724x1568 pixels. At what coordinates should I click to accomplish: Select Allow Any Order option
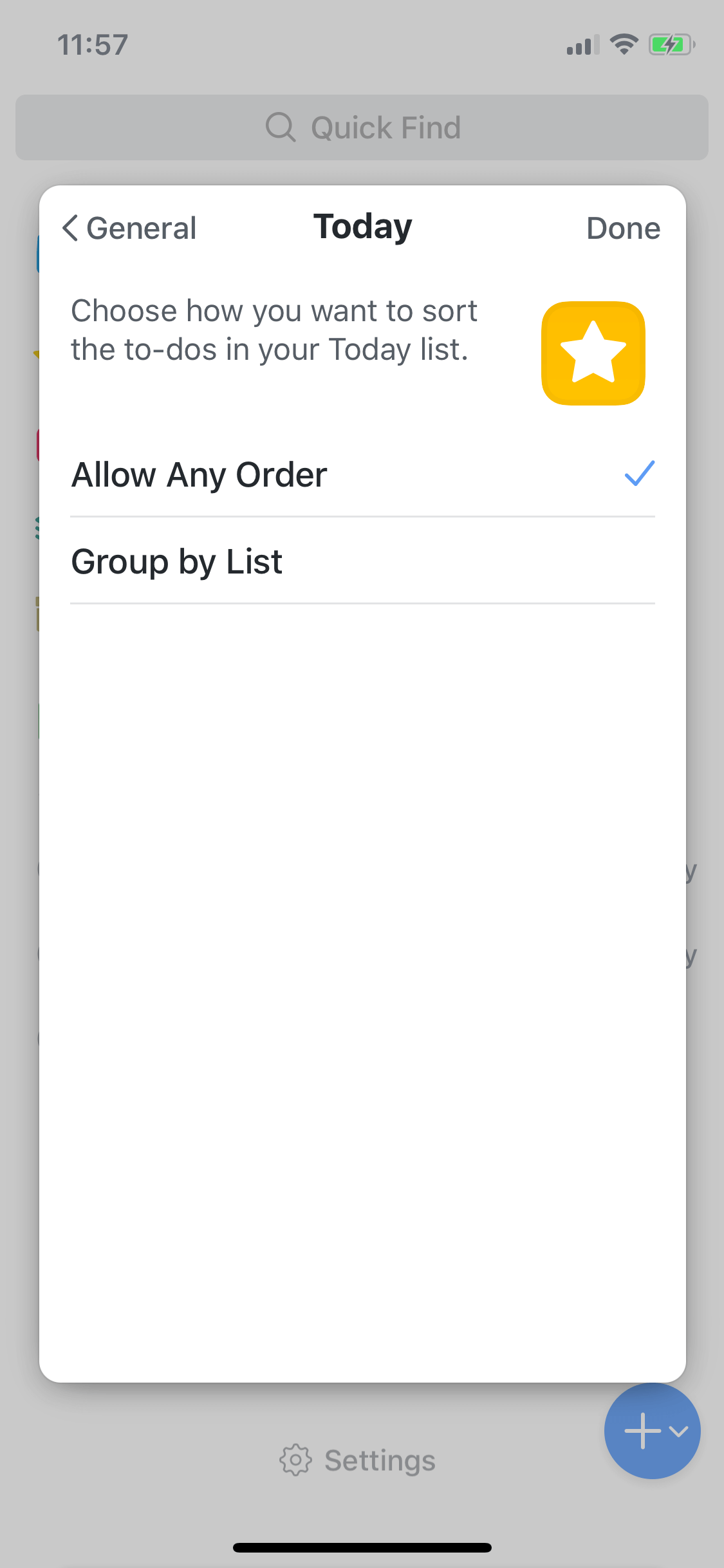[363, 474]
